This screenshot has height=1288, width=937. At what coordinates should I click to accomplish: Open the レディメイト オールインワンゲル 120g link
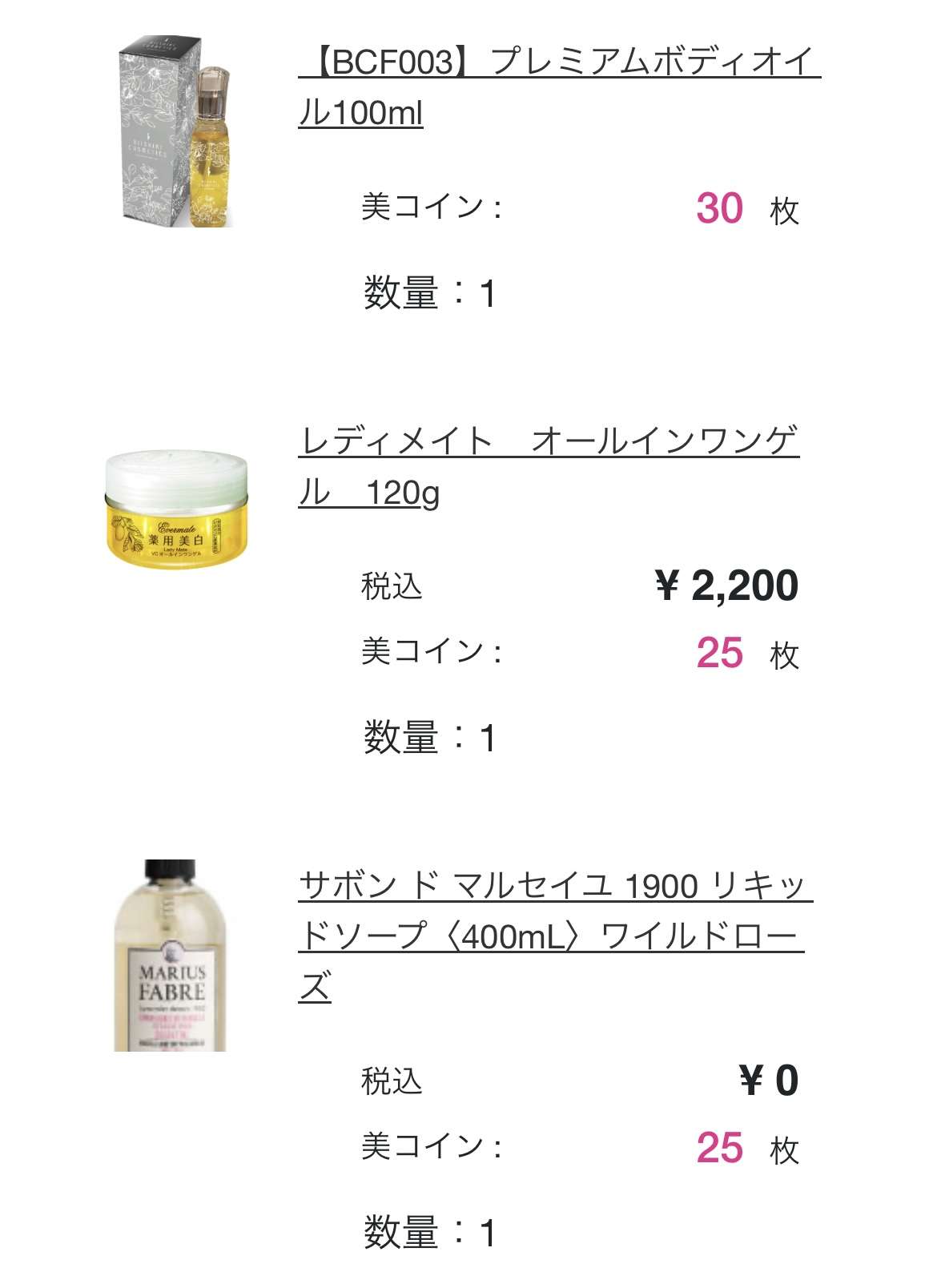click(549, 442)
